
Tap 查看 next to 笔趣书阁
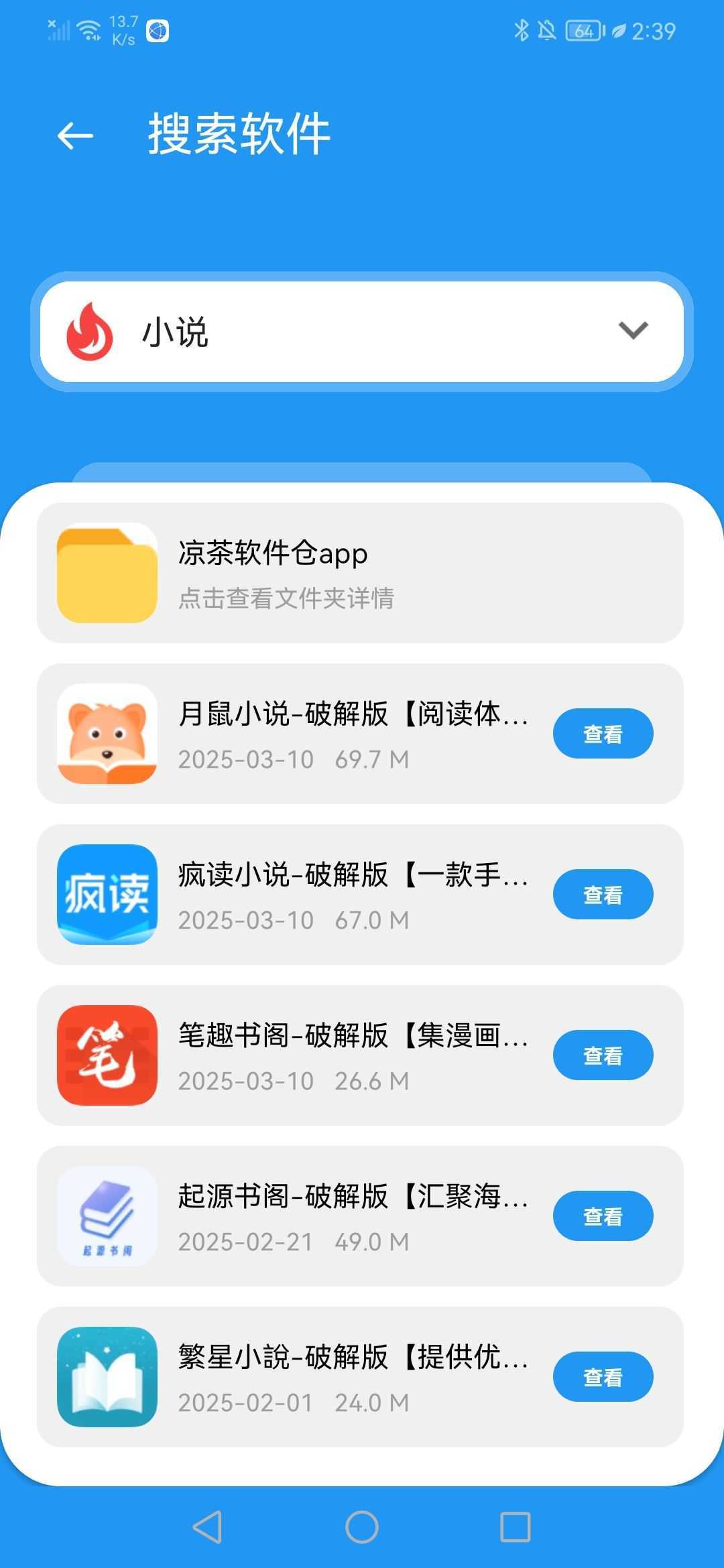602,1055
